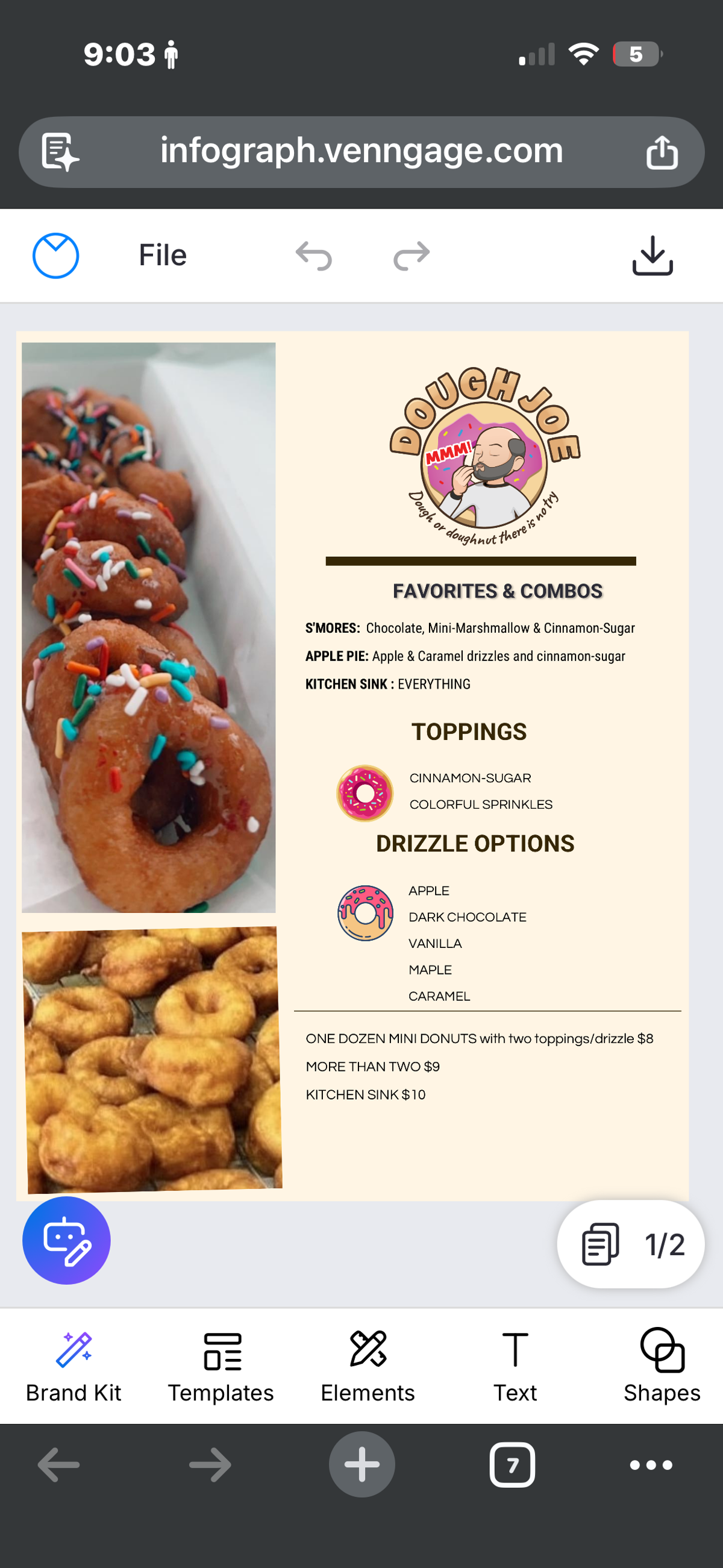
Task: Open the browser's more options menu
Action: 651,1464
